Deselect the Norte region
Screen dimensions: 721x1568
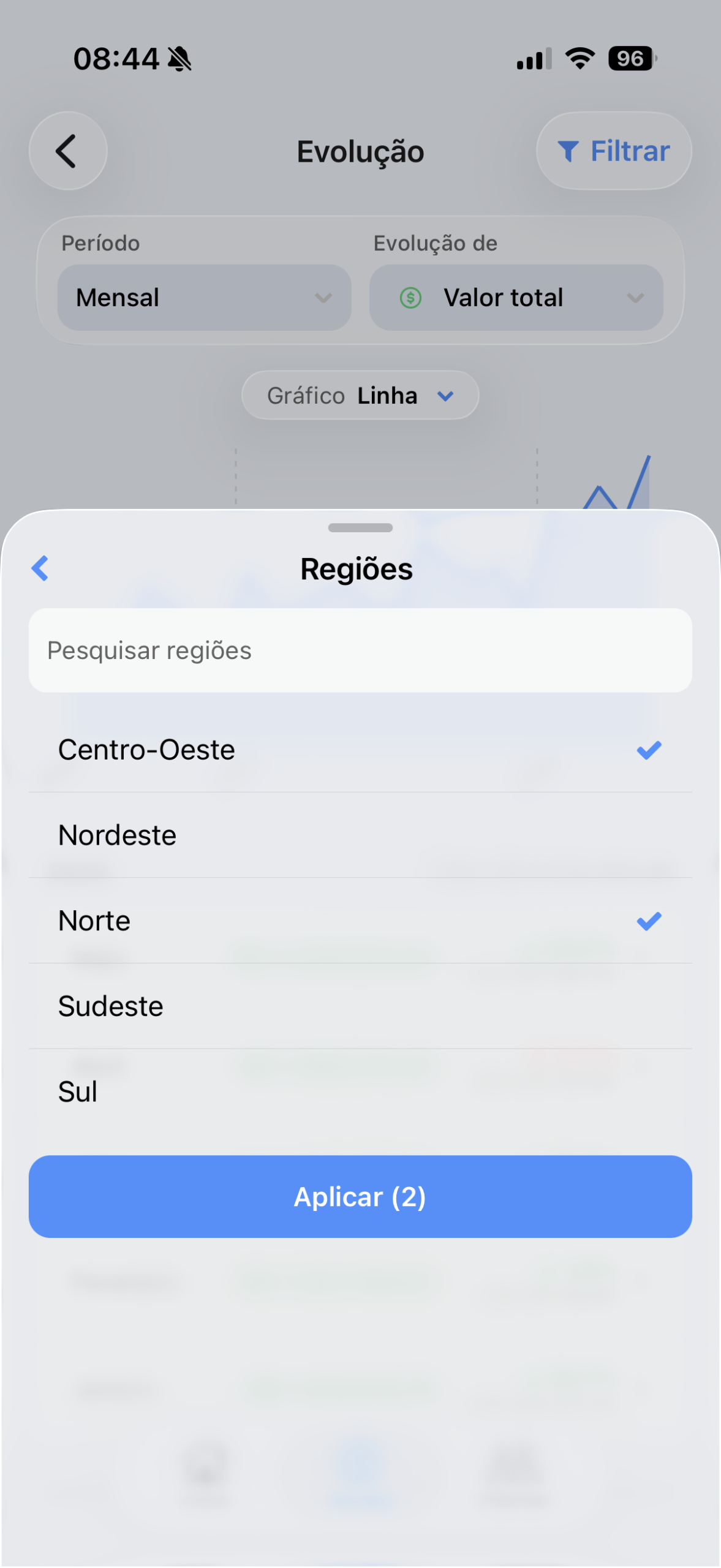tap(360, 921)
